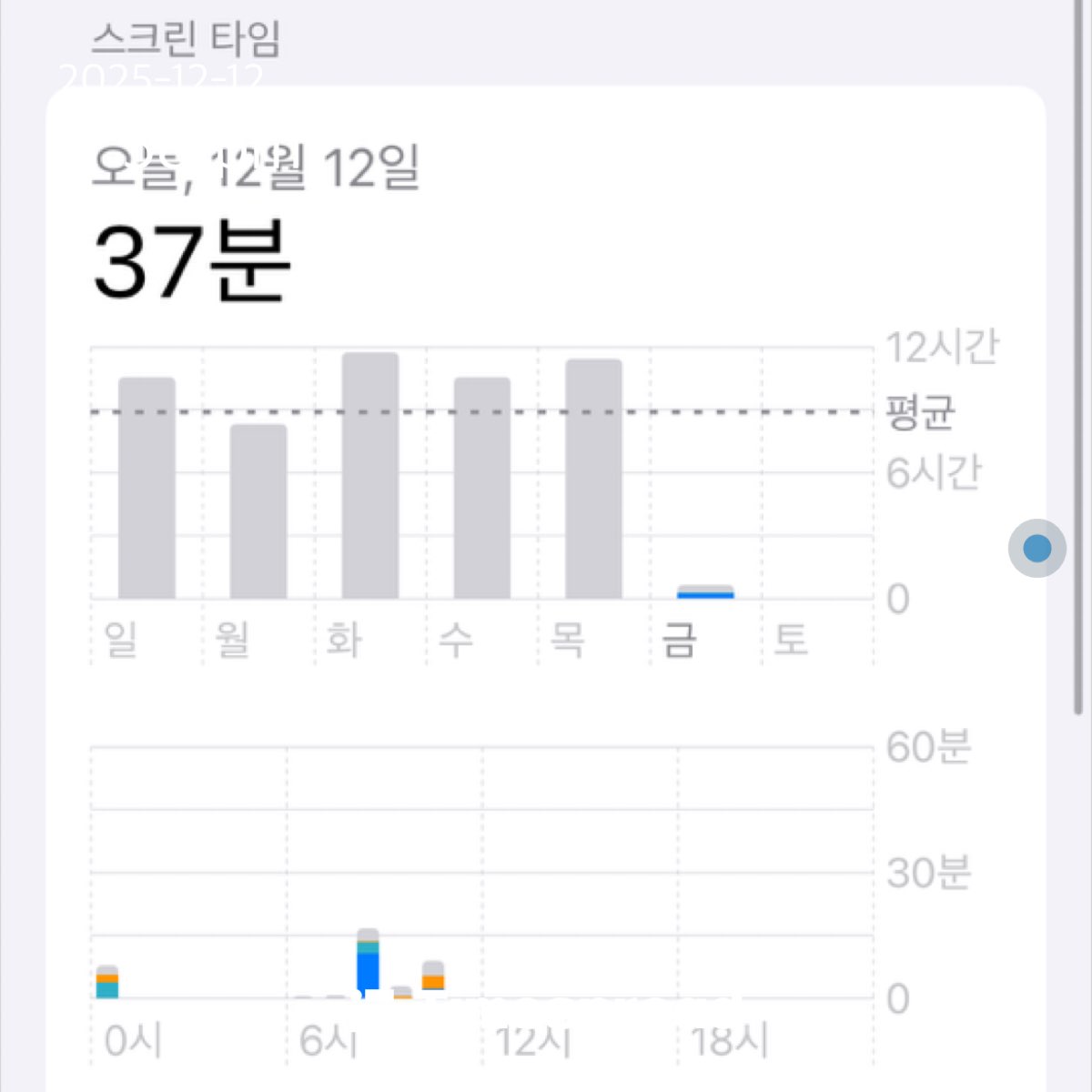The image size is (1092, 1092).
Task: Select Sunday's (일) usage bar
Action: (147, 488)
